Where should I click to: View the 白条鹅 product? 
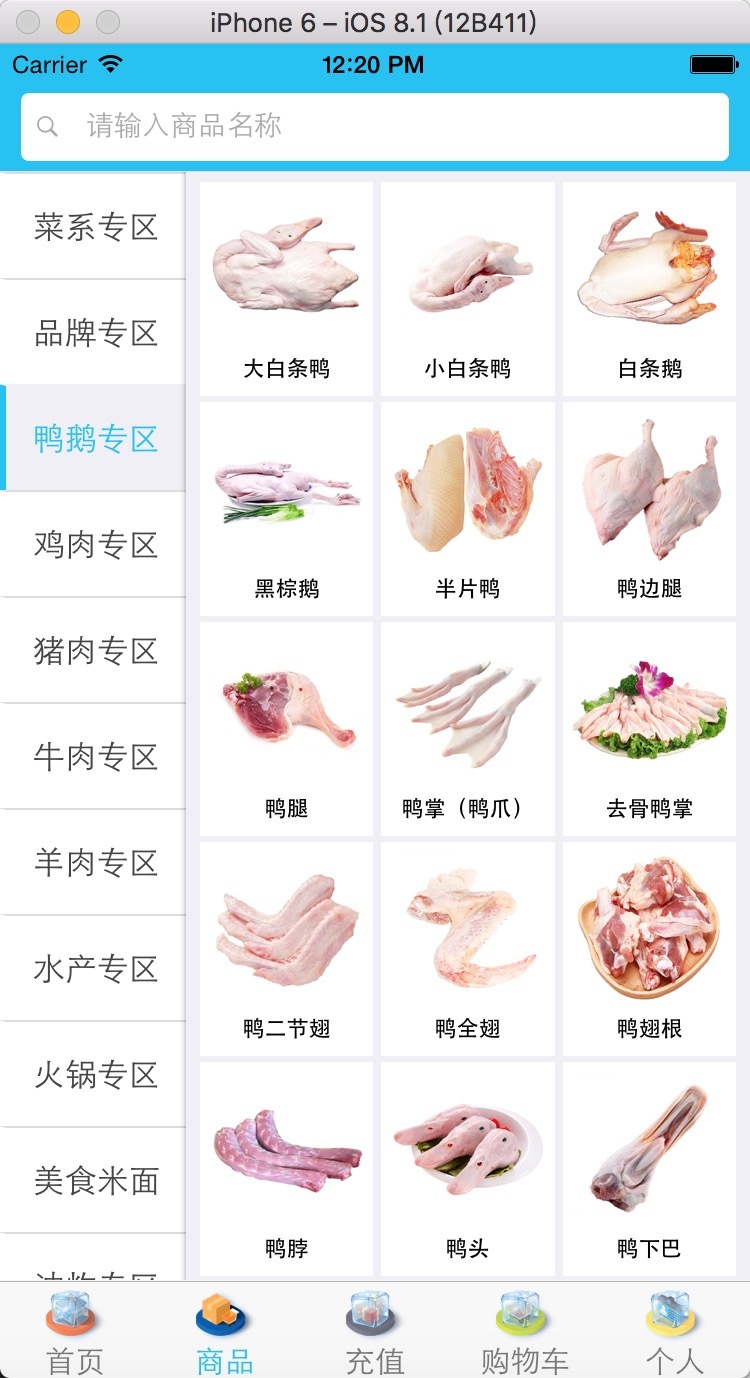point(649,288)
